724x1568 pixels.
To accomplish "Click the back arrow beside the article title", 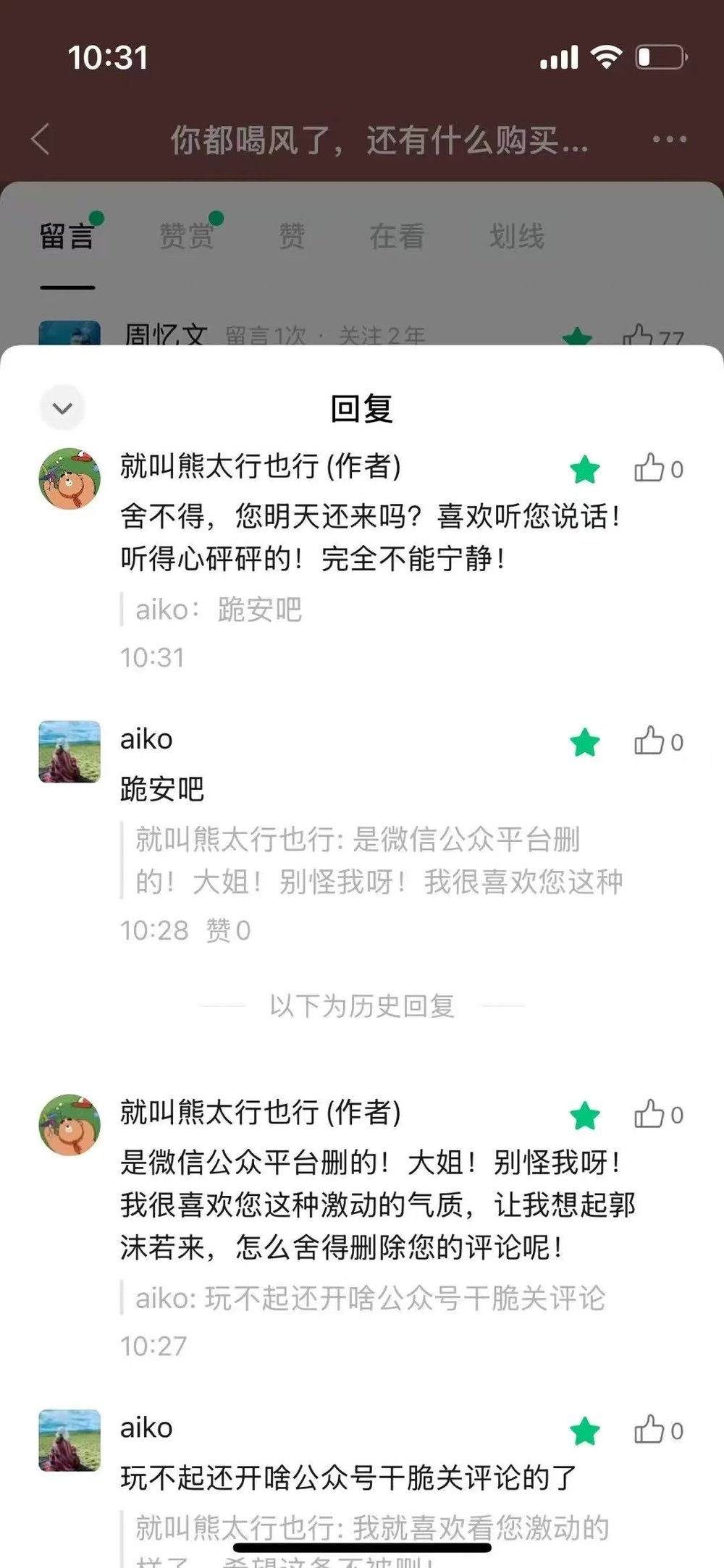I will pos(42,139).
